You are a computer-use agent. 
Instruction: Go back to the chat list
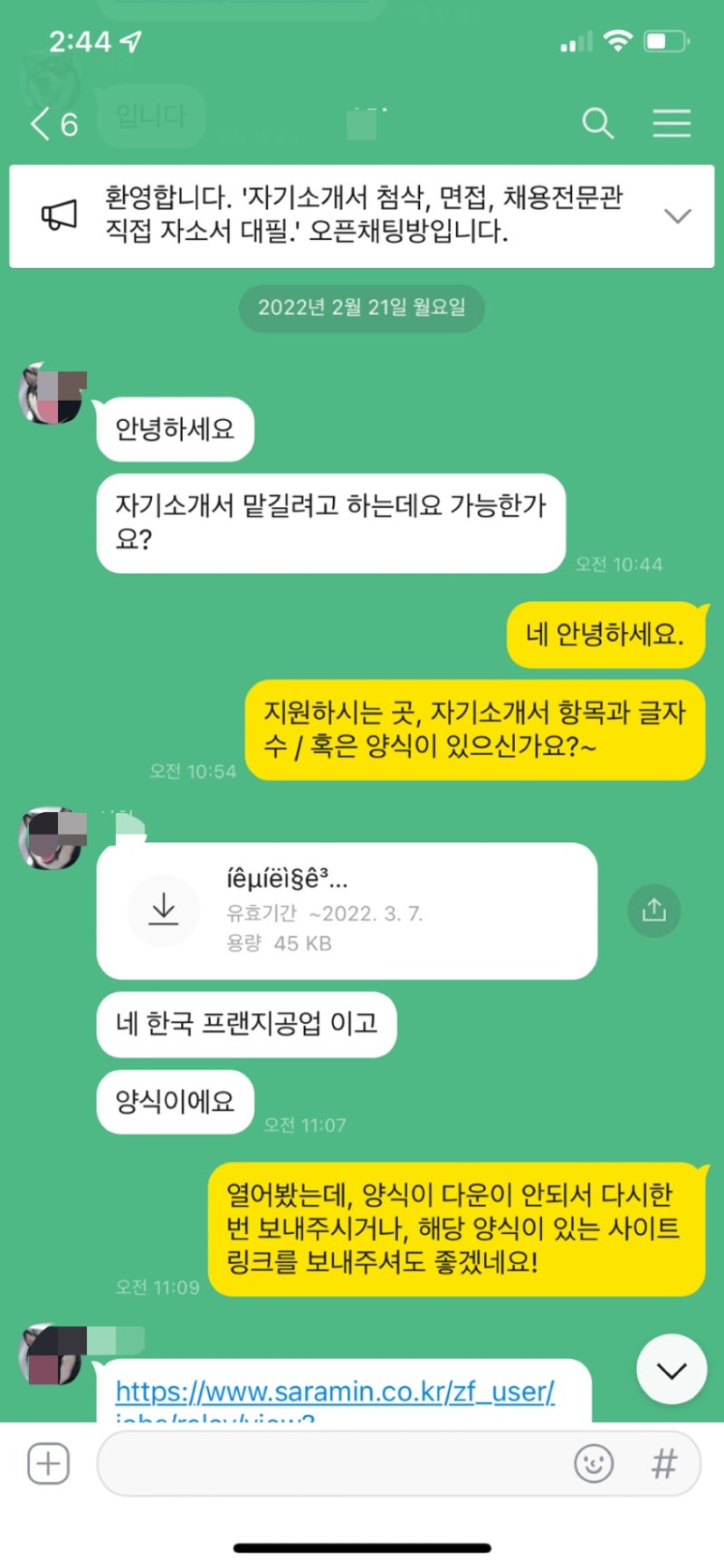(52, 124)
